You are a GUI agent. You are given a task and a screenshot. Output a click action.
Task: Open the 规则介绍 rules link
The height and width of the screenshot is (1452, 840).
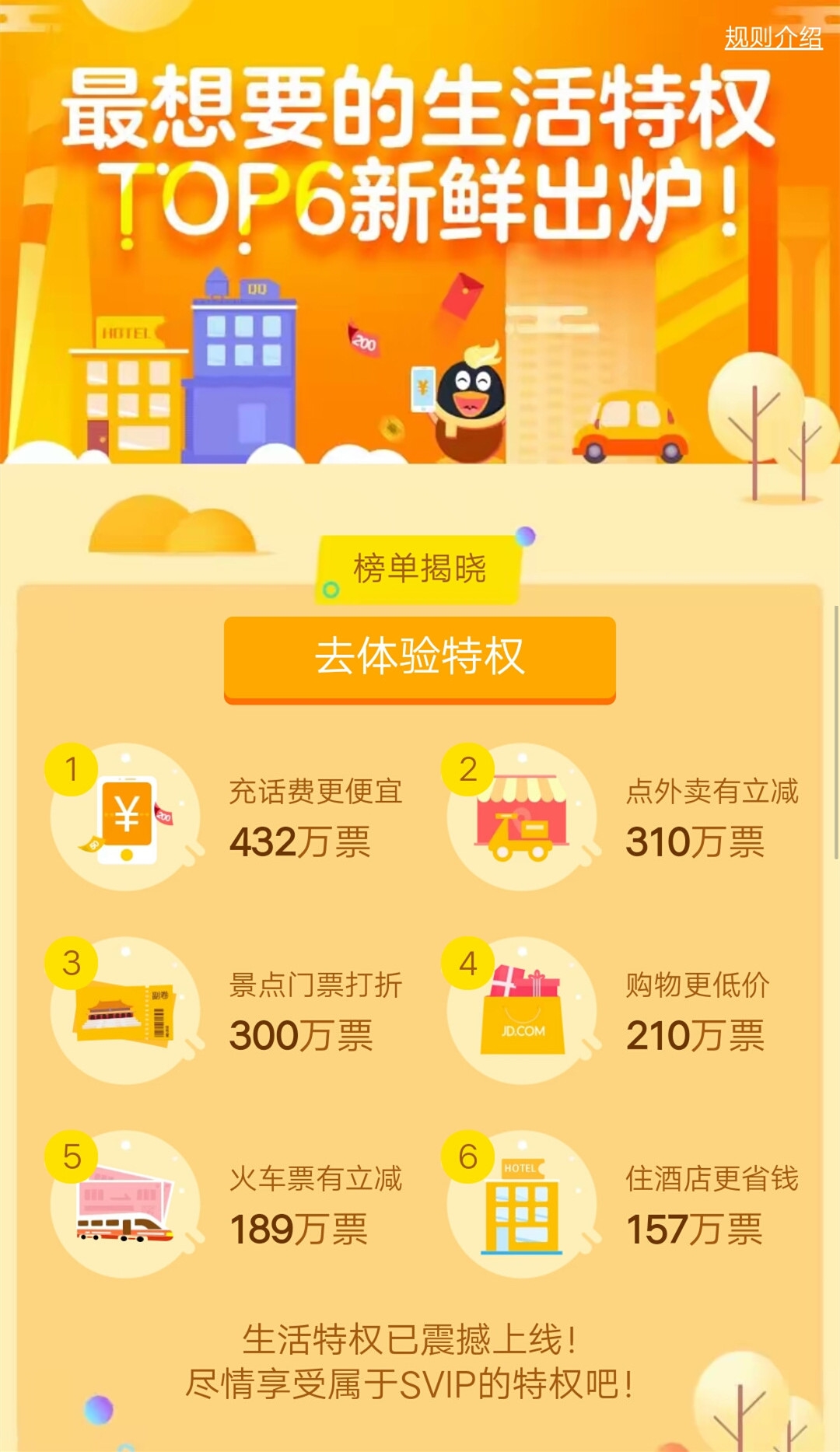(773, 37)
